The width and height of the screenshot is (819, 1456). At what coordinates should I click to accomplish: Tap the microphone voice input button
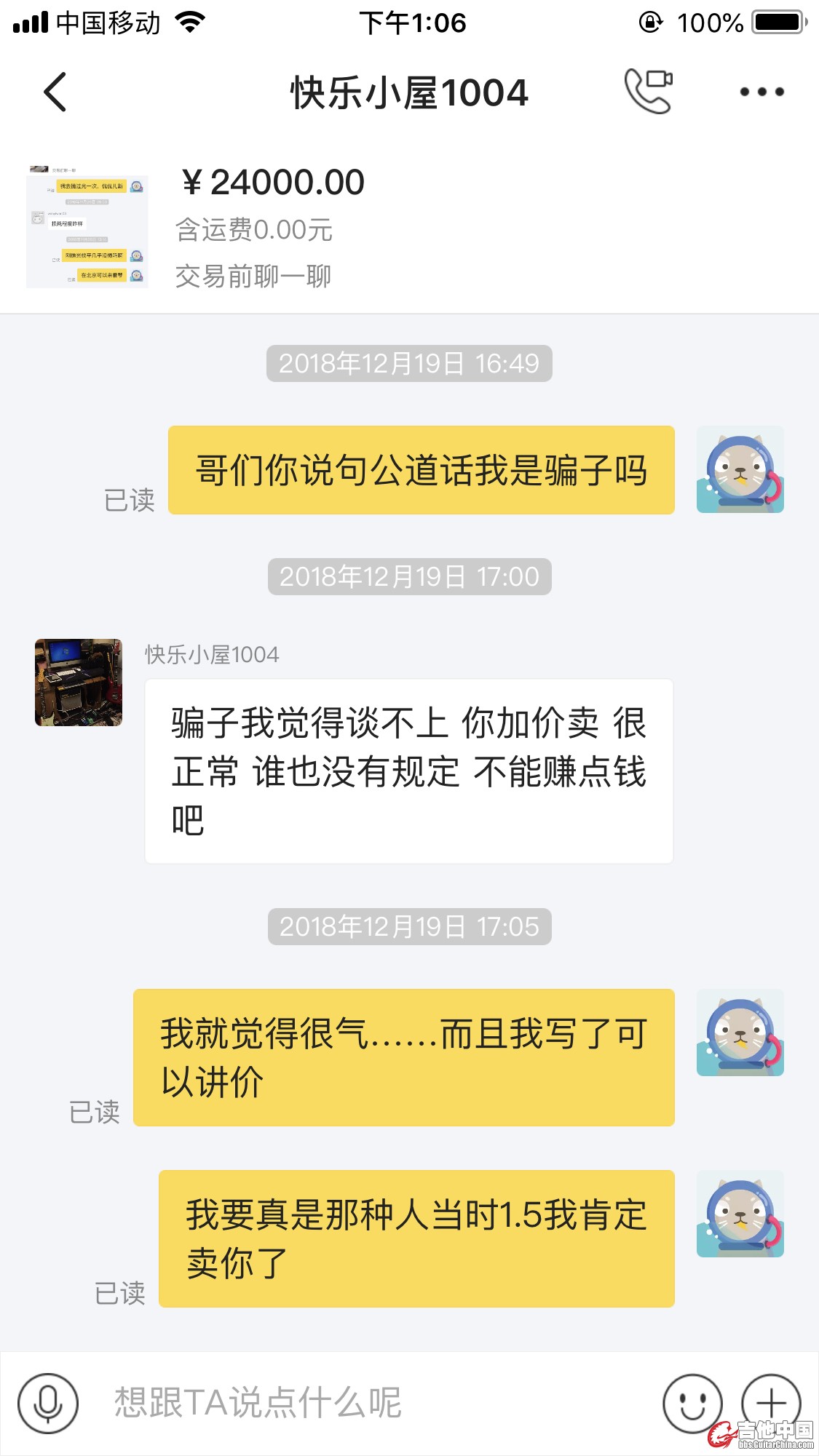click(x=48, y=1403)
